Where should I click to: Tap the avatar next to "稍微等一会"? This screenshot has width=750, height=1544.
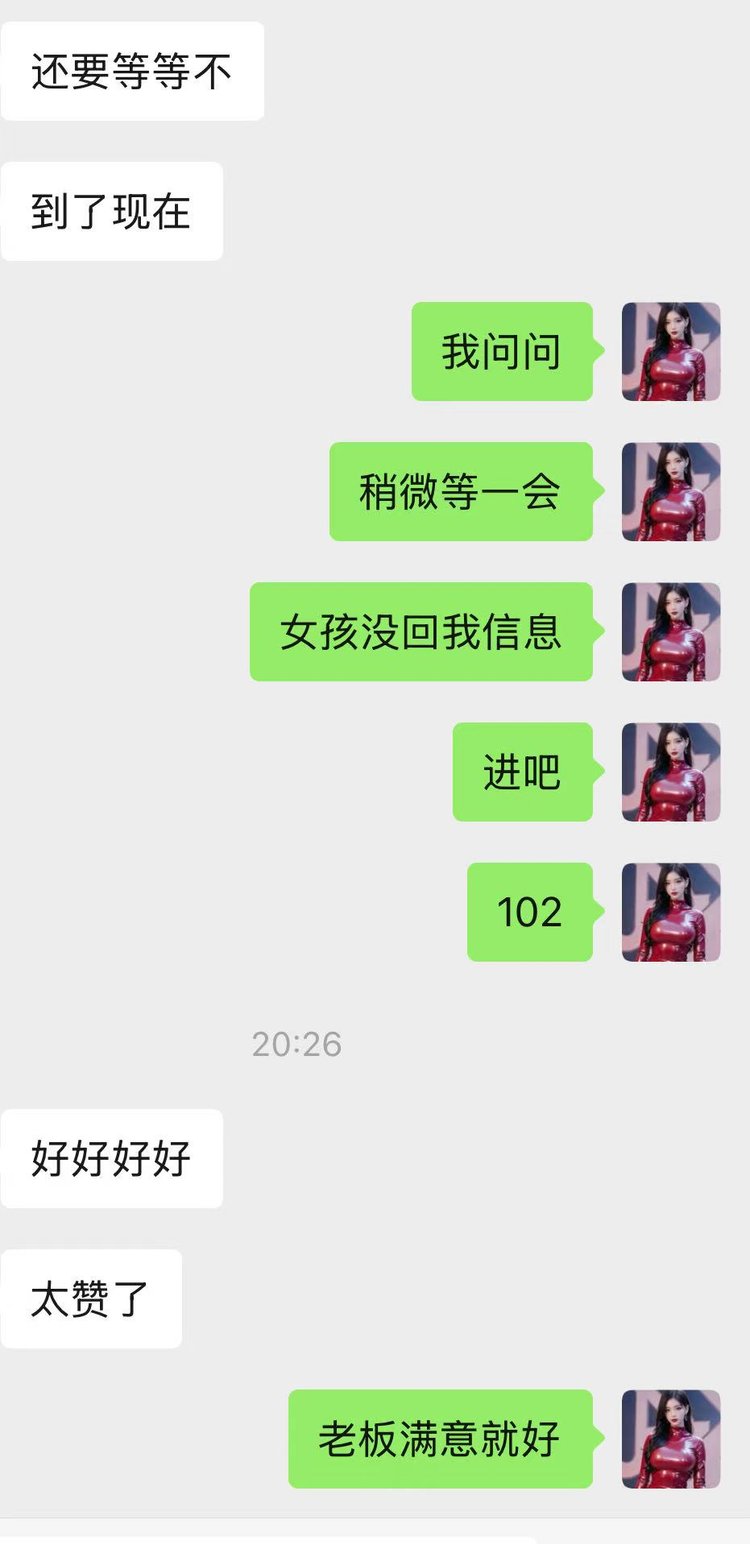coord(671,492)
